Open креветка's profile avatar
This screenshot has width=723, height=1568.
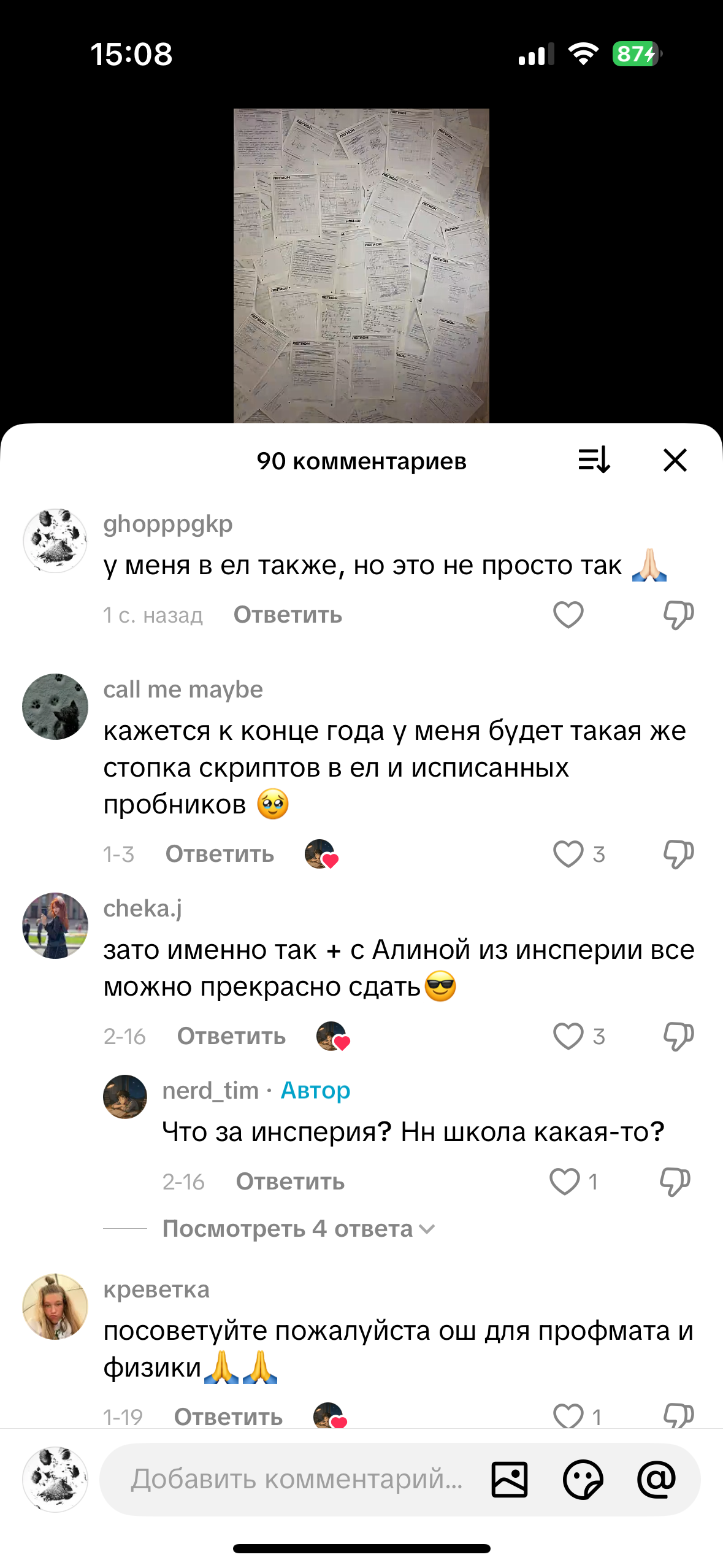[55, 1307]
